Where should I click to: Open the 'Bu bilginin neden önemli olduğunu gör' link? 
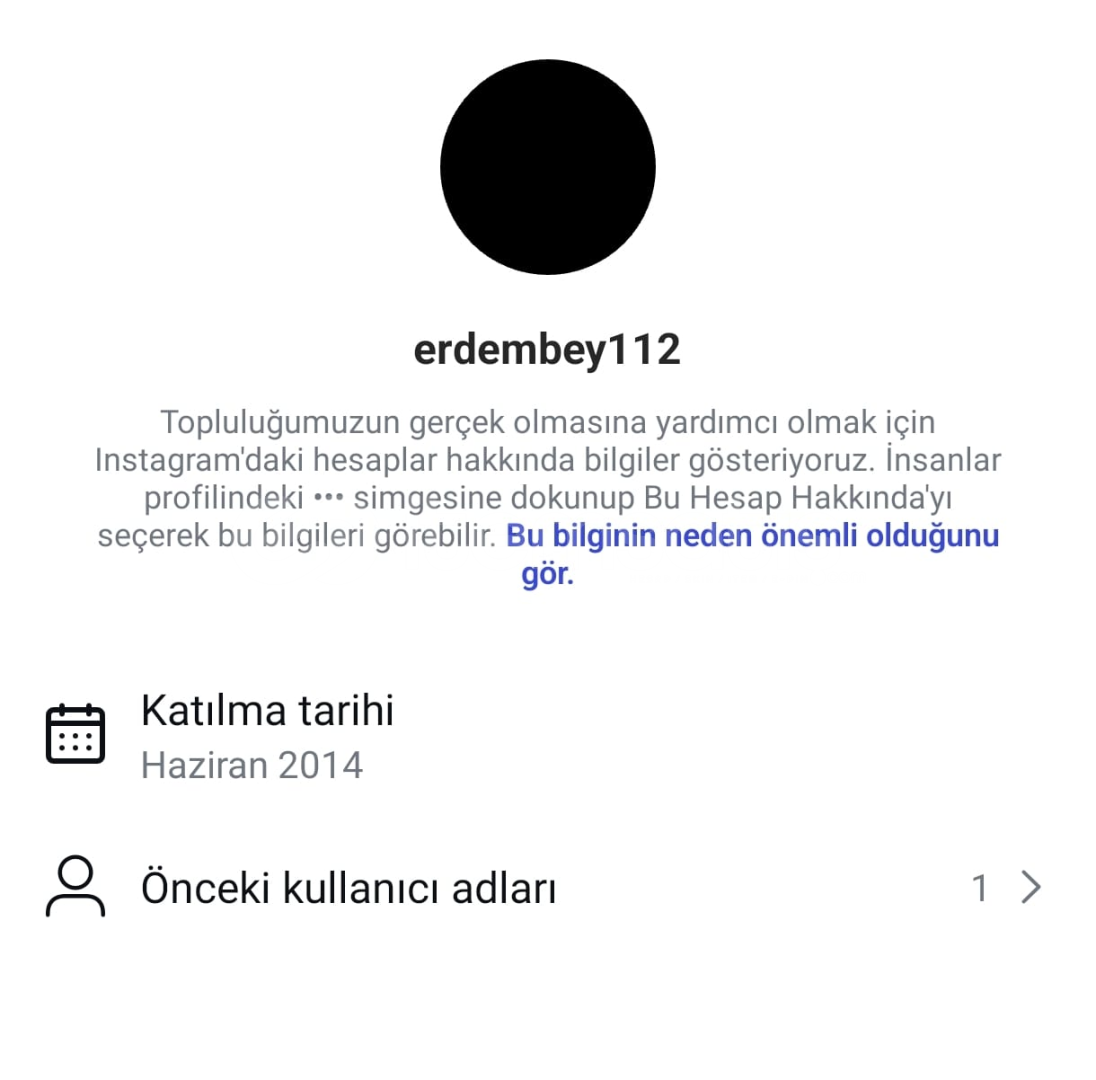(x=752, y=537)
